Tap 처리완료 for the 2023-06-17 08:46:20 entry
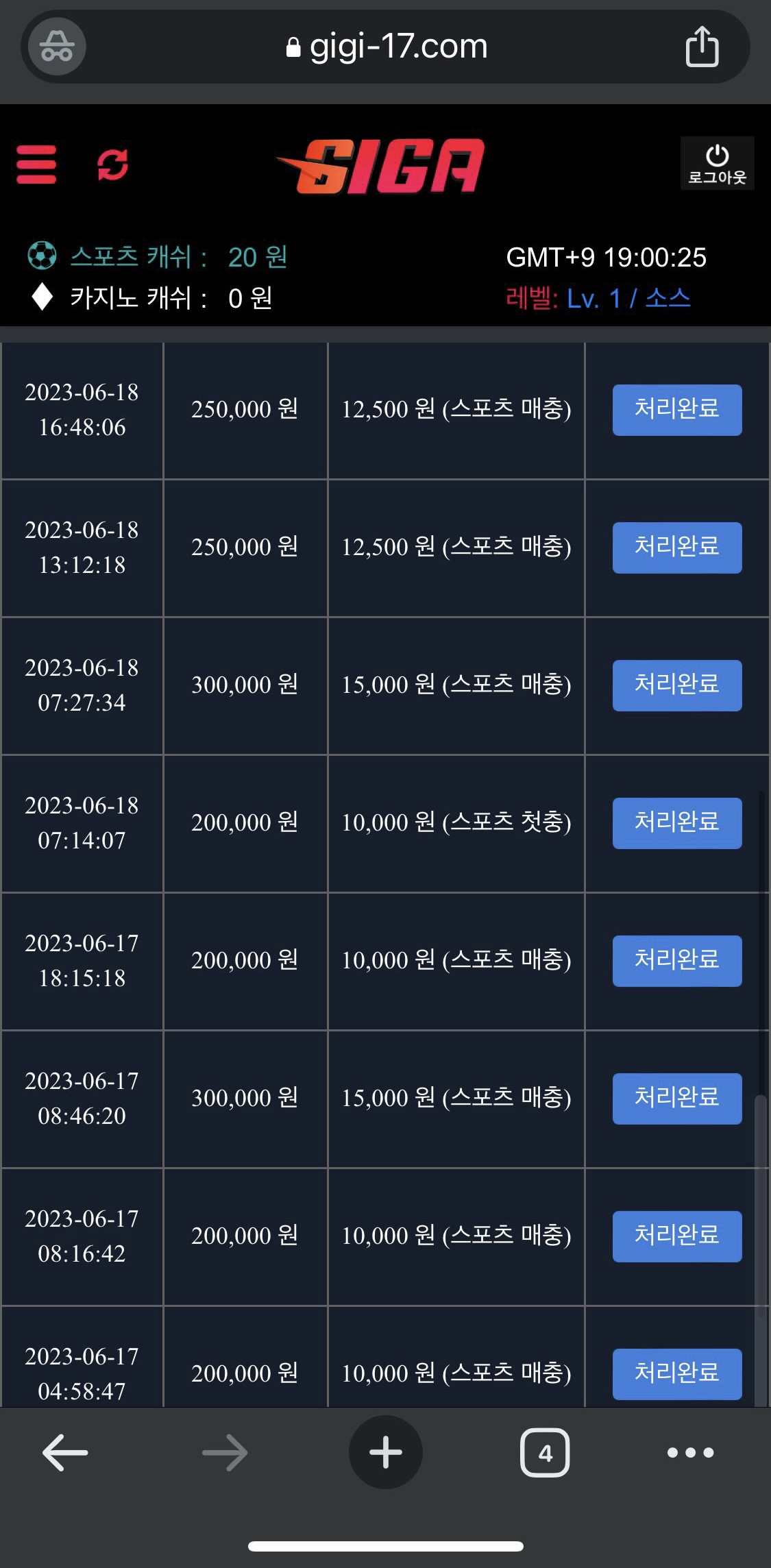771x1568 pixels. pos(676,1099)
